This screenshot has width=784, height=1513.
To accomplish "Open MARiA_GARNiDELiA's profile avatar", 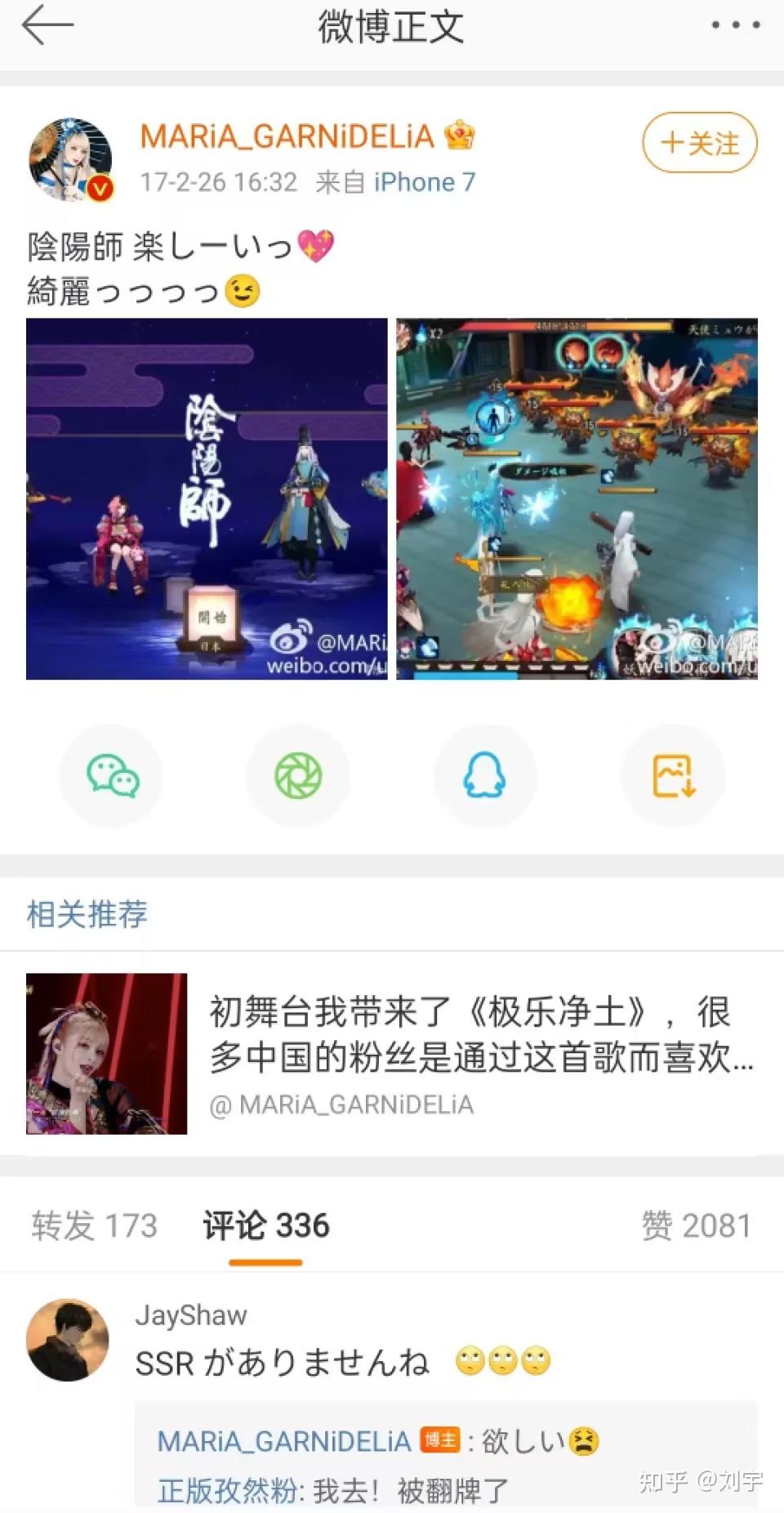I will [x=70, y=159].
